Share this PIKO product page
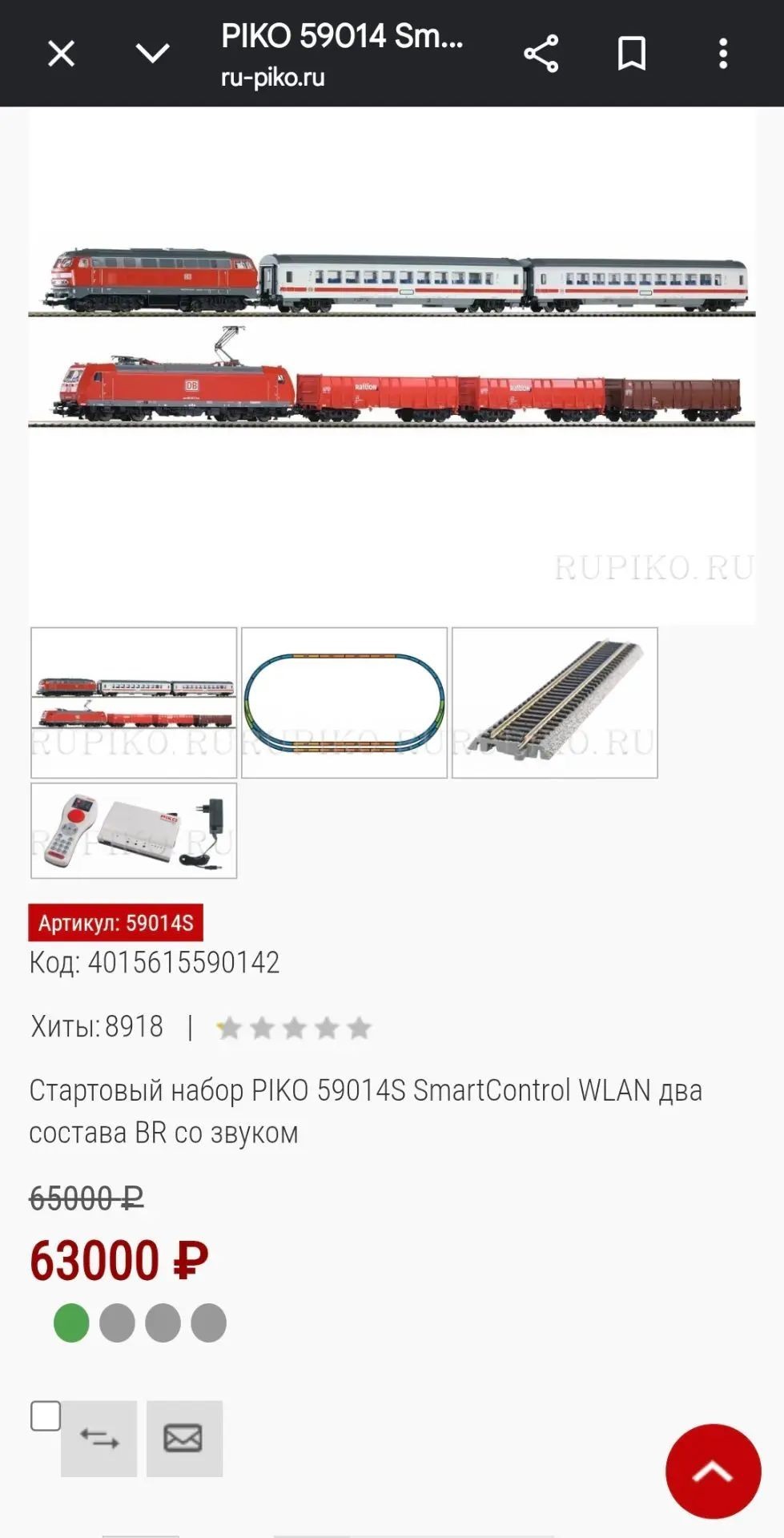784x1538 pixels. click(541, 54)
